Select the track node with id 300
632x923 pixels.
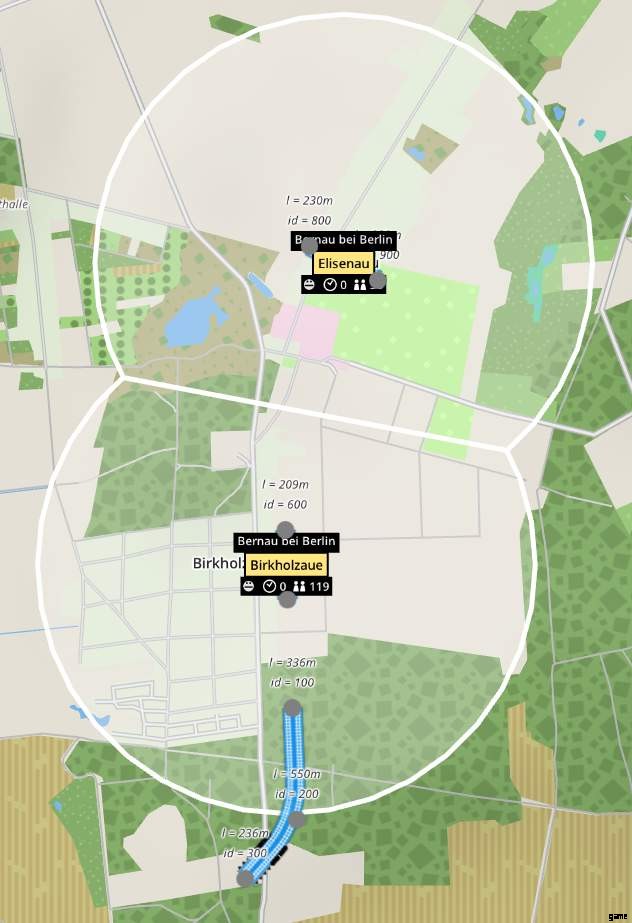245,878
